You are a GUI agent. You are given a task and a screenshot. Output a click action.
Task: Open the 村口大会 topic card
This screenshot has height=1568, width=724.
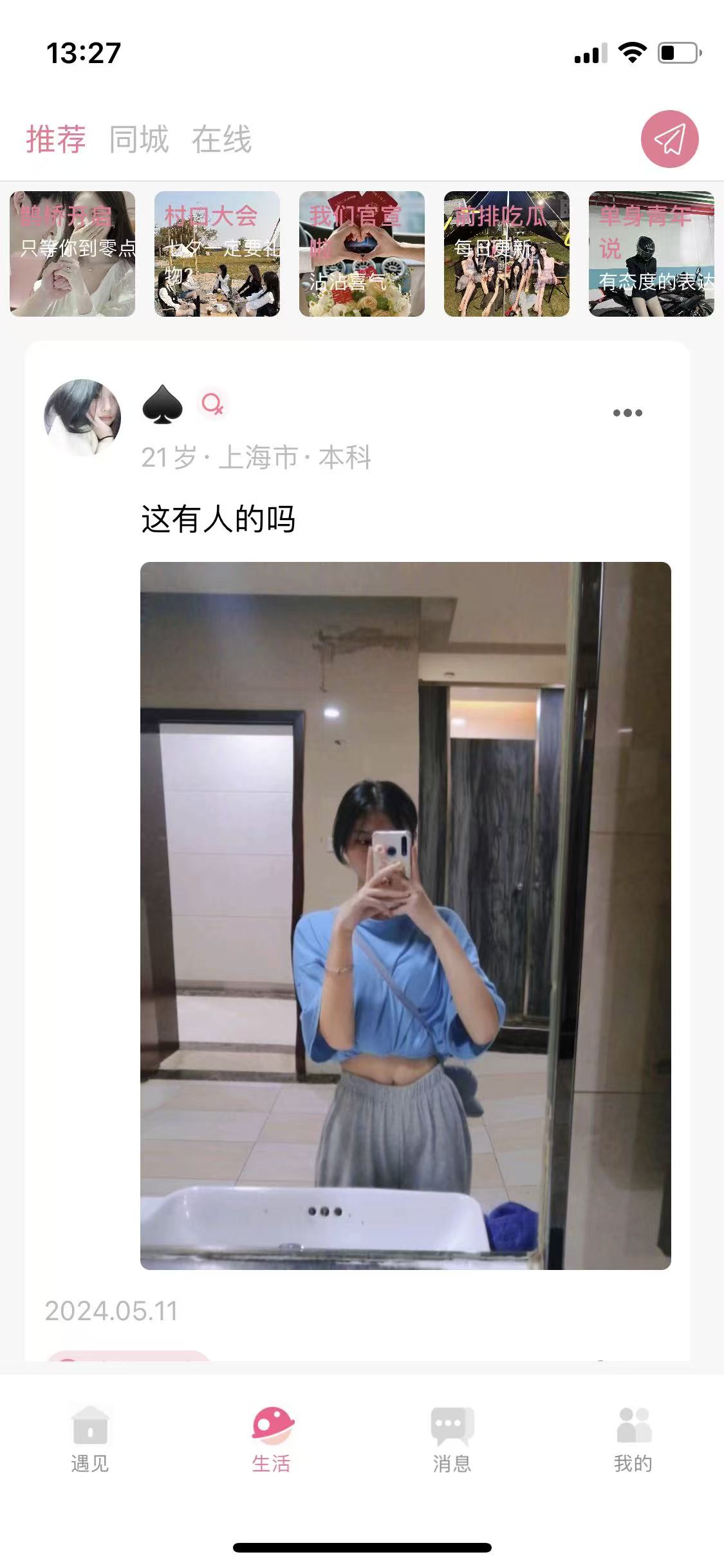coord(217,254)
